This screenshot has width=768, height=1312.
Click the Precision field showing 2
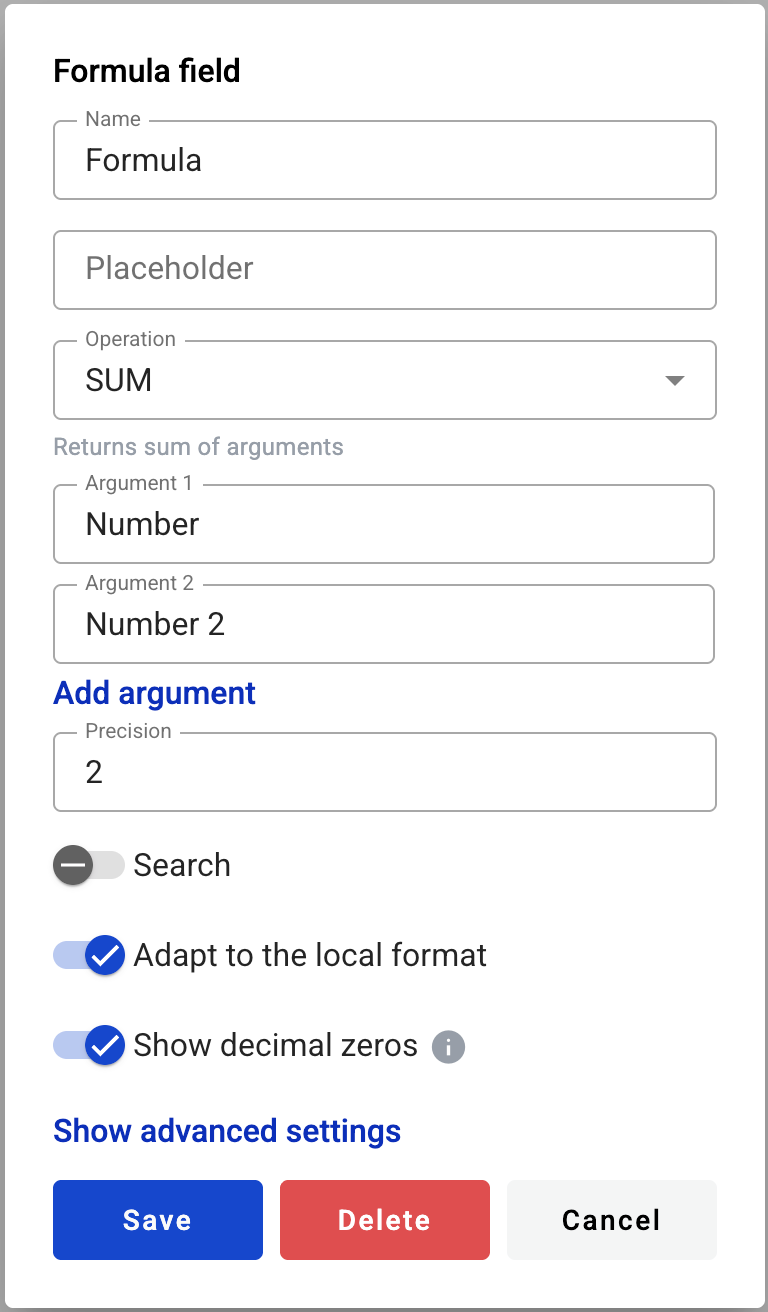(385, 771)
